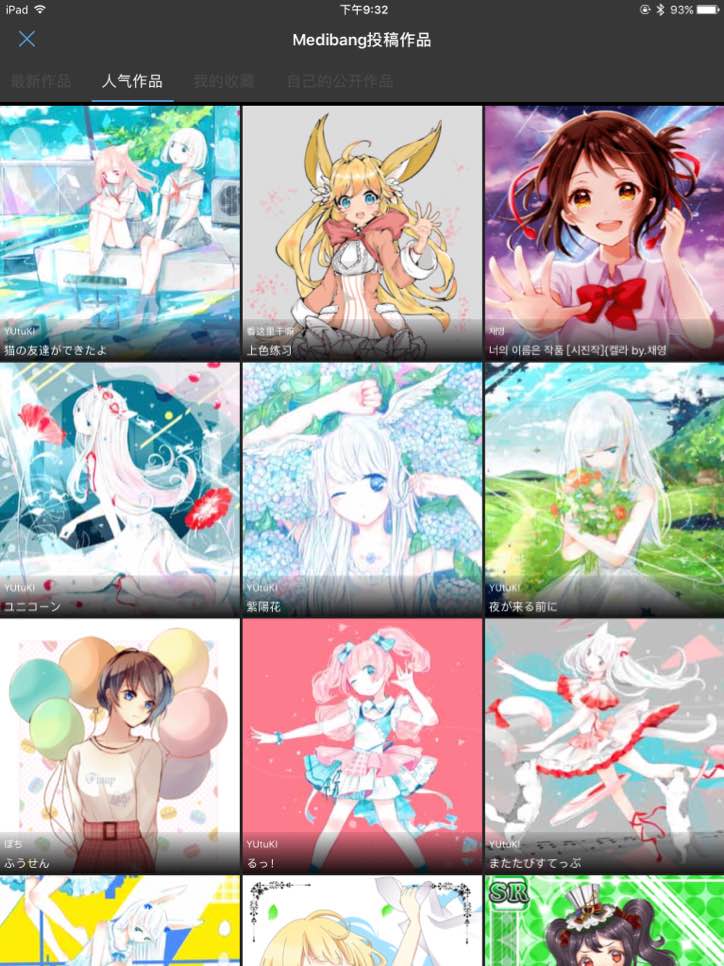This screenshot has height=966, width=724.
Task: Switch to the 我的收藏 tab
Action: [224, 81]
